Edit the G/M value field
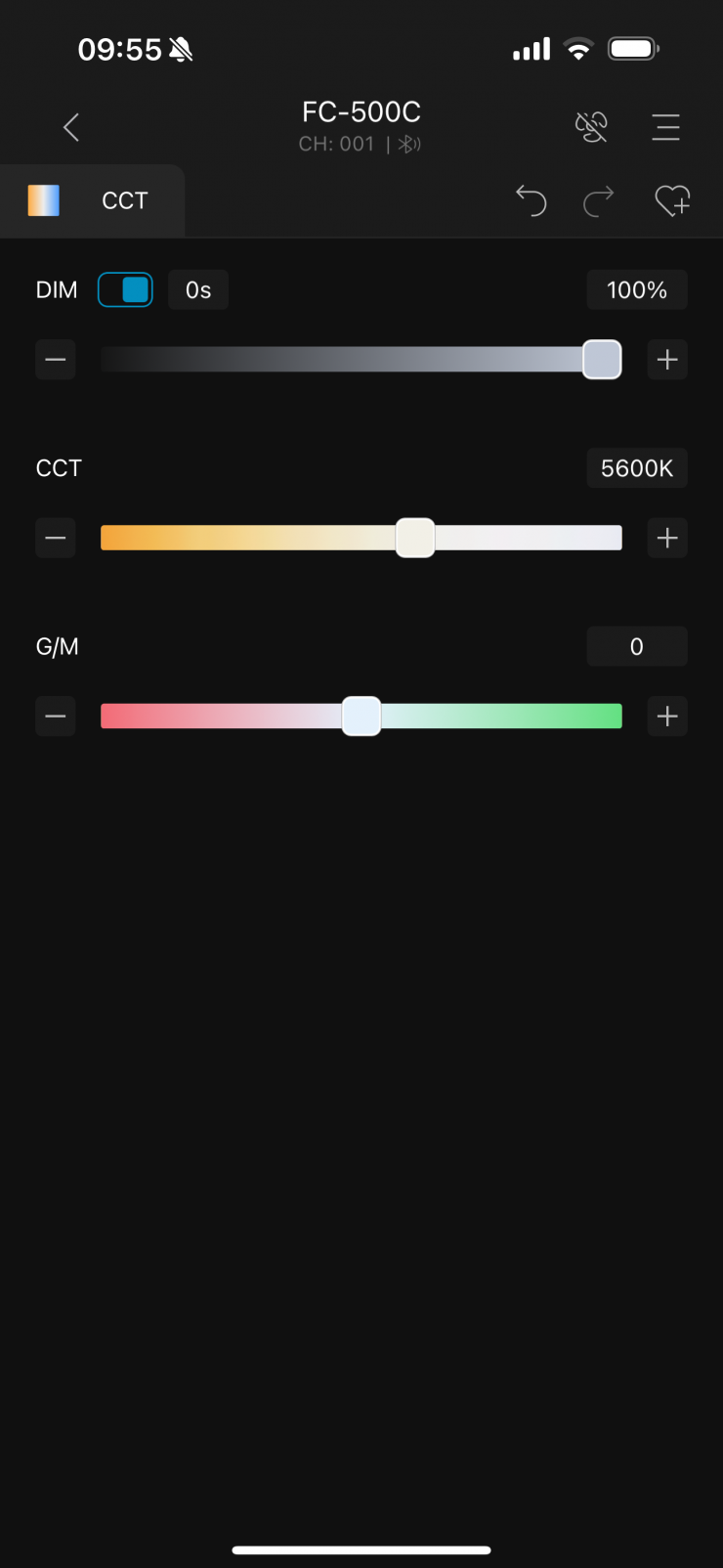The height and width of the screenshot is (1568, 723). tap(636, 646)
